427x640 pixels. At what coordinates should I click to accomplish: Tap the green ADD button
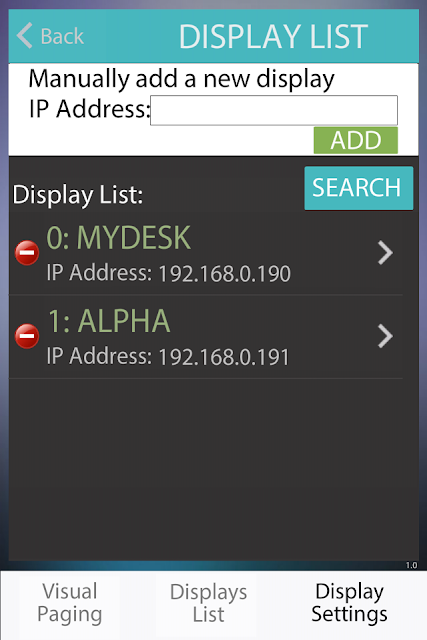coord(356,140)
